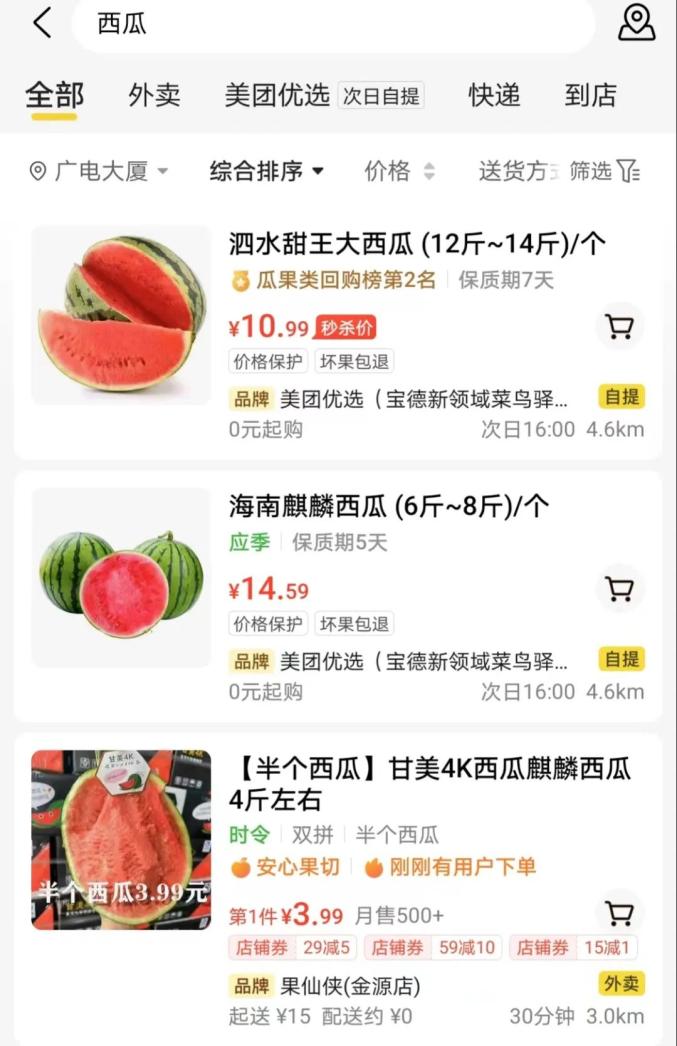Expand the 综合排序 sorting dropdown

[x=266, y=171]
